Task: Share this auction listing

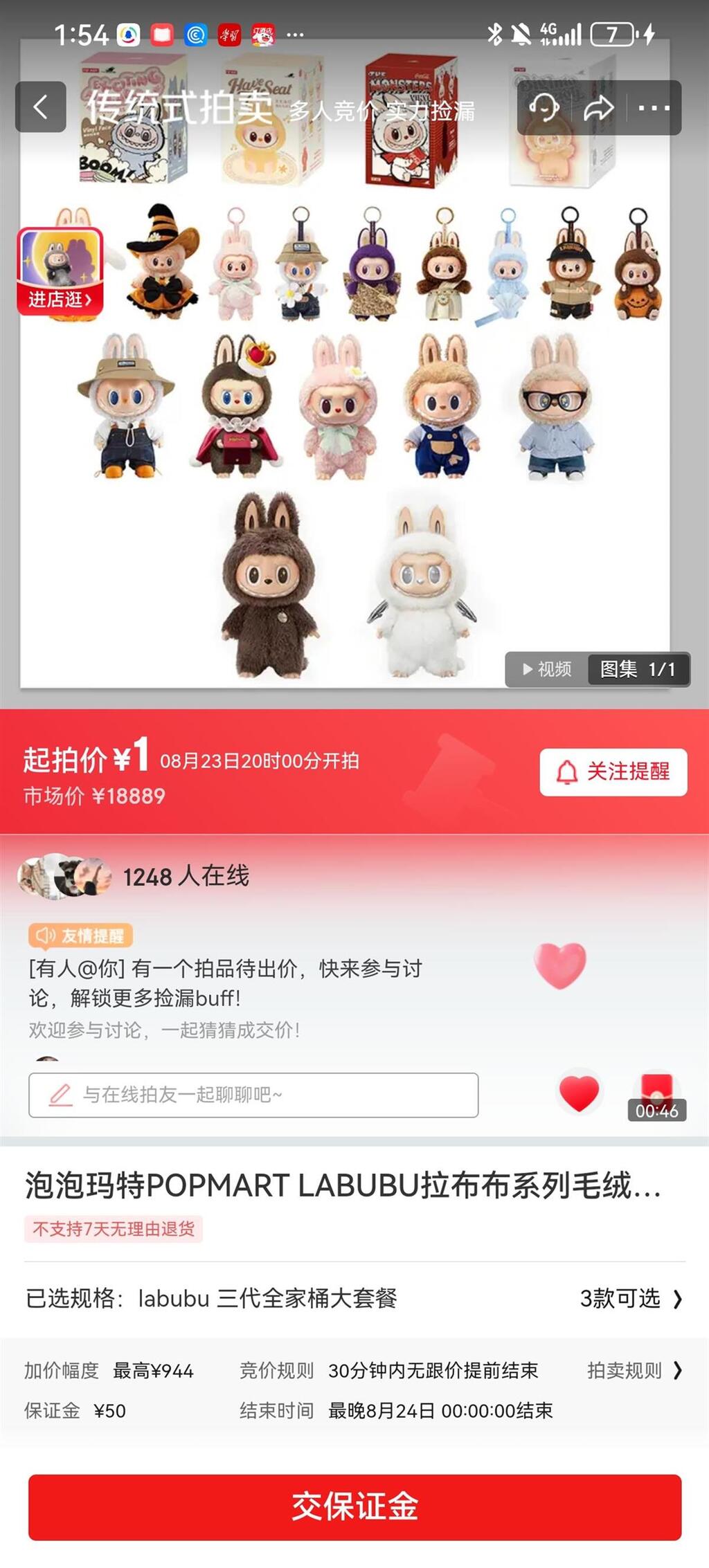Action: [x=598, y=108]
